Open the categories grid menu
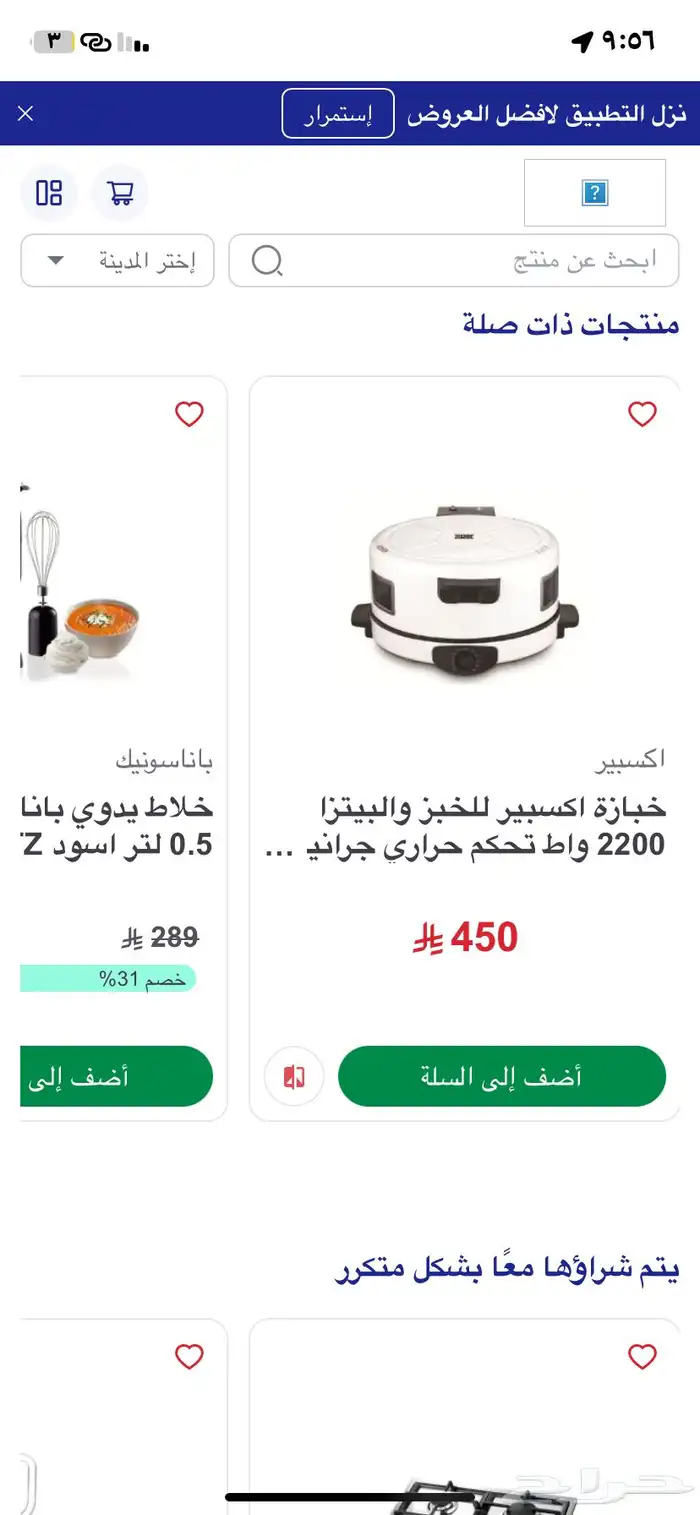 pyautogui.click(x=49, y=193)
